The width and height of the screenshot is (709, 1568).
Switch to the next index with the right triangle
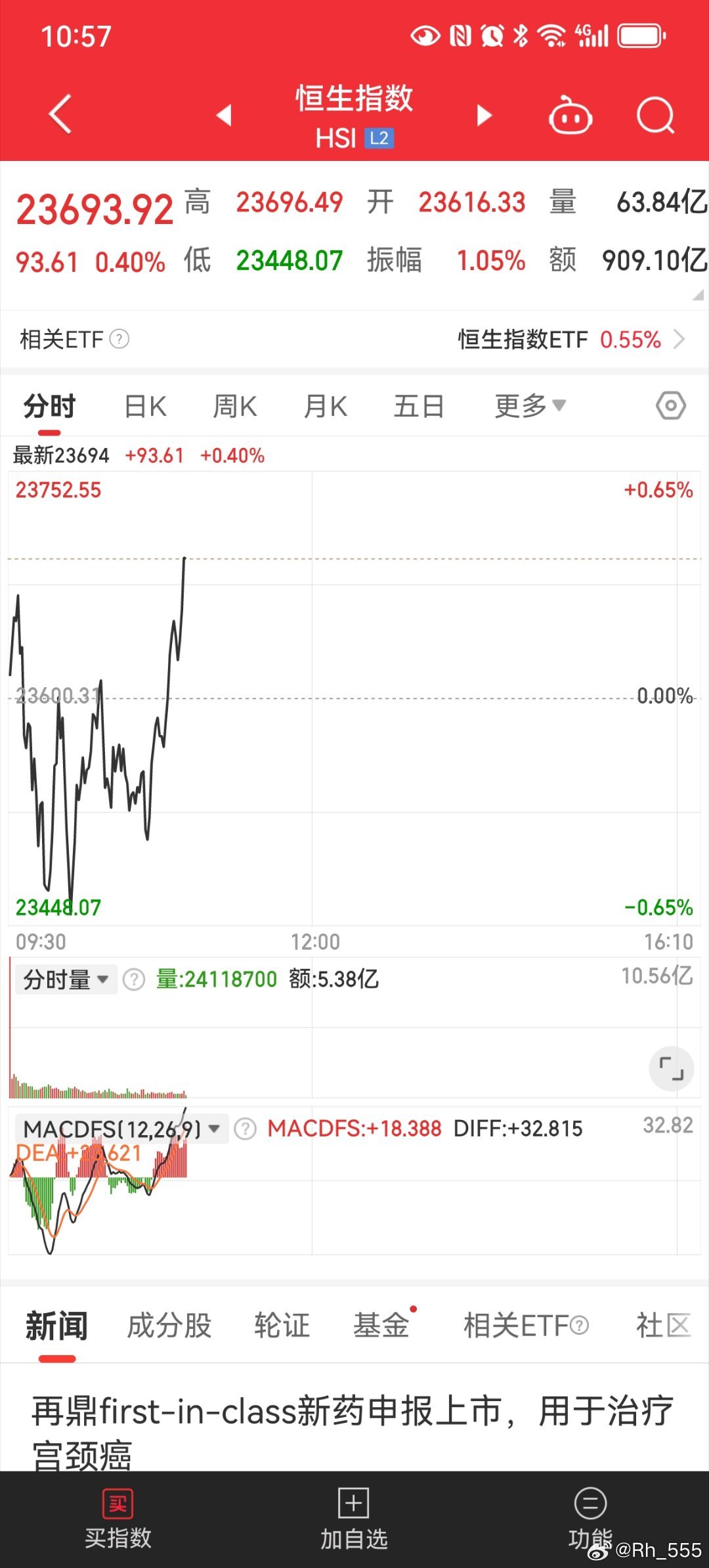484,115
